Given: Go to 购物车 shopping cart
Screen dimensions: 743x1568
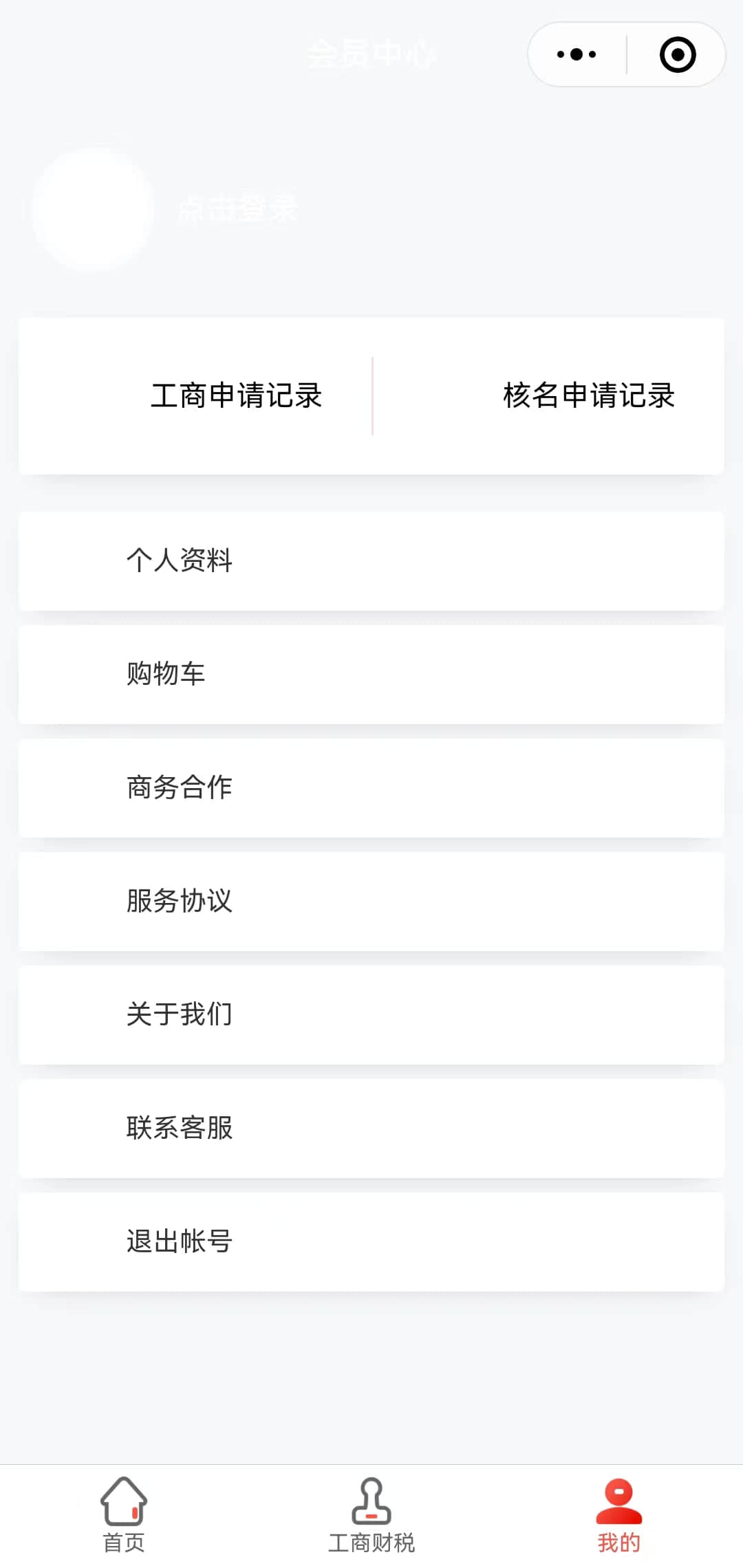Looking at the screenshot, I should tap(371, 674).
